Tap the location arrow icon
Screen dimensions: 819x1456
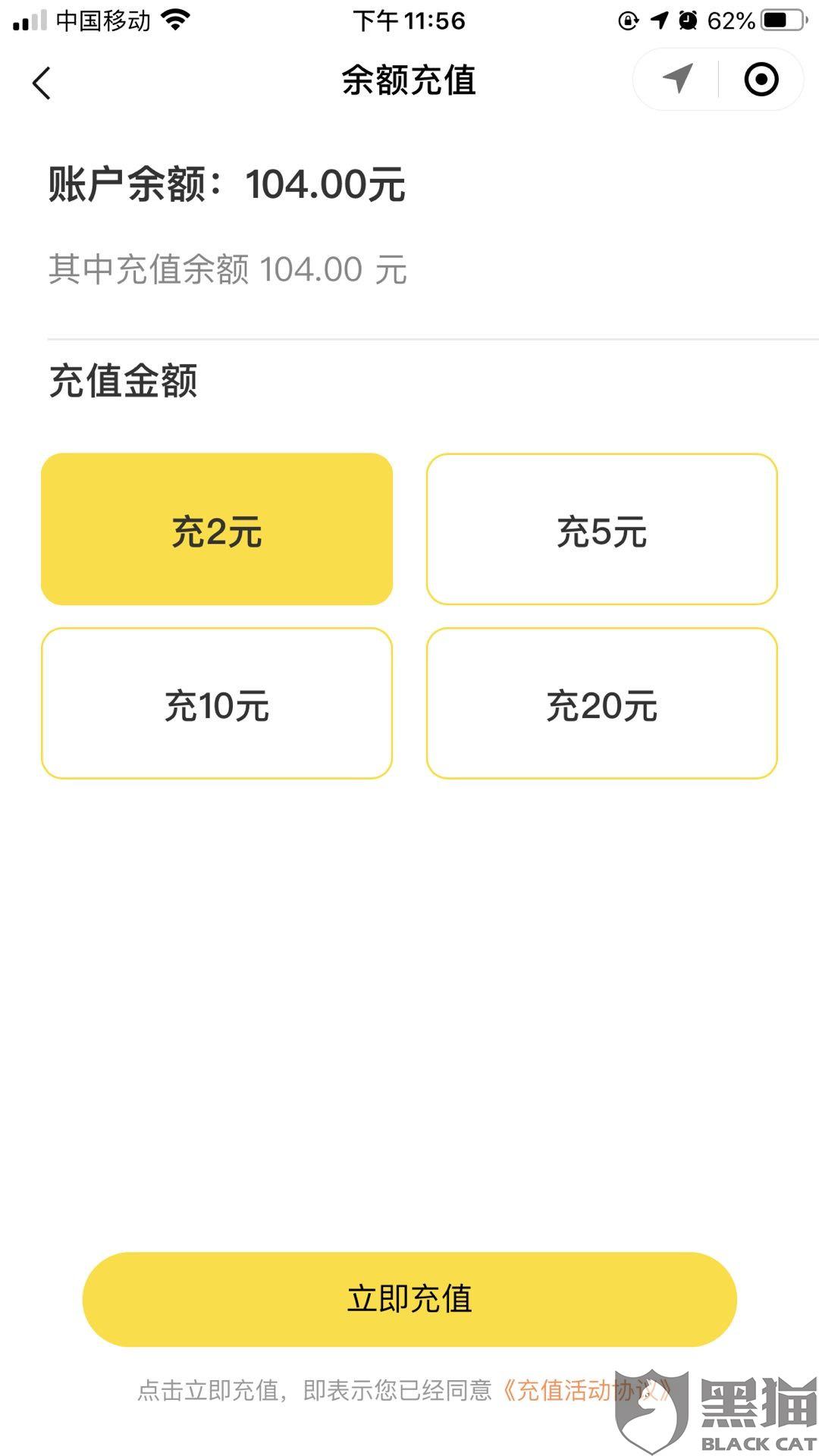point(677,79)
